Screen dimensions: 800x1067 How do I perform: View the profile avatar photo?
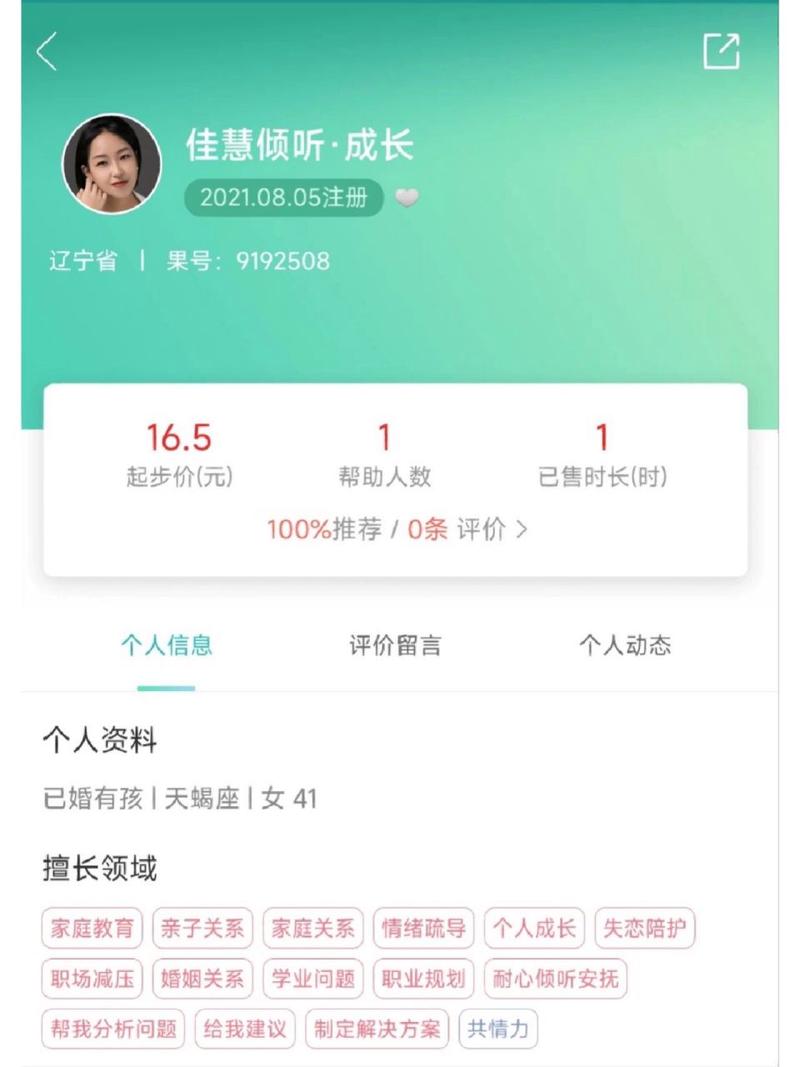112,163
